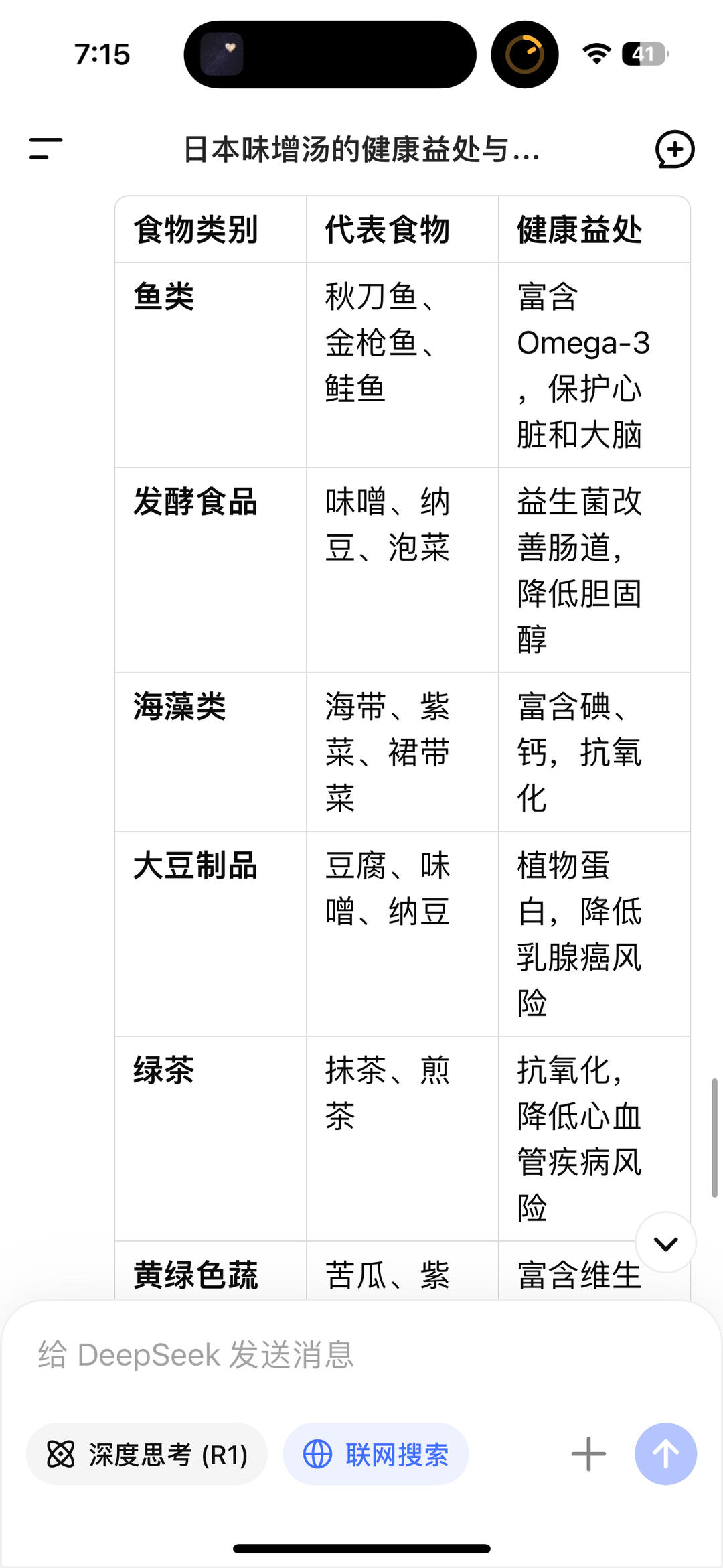
Task: Send the message with arrow button
Action: (x=665, y=1454)
